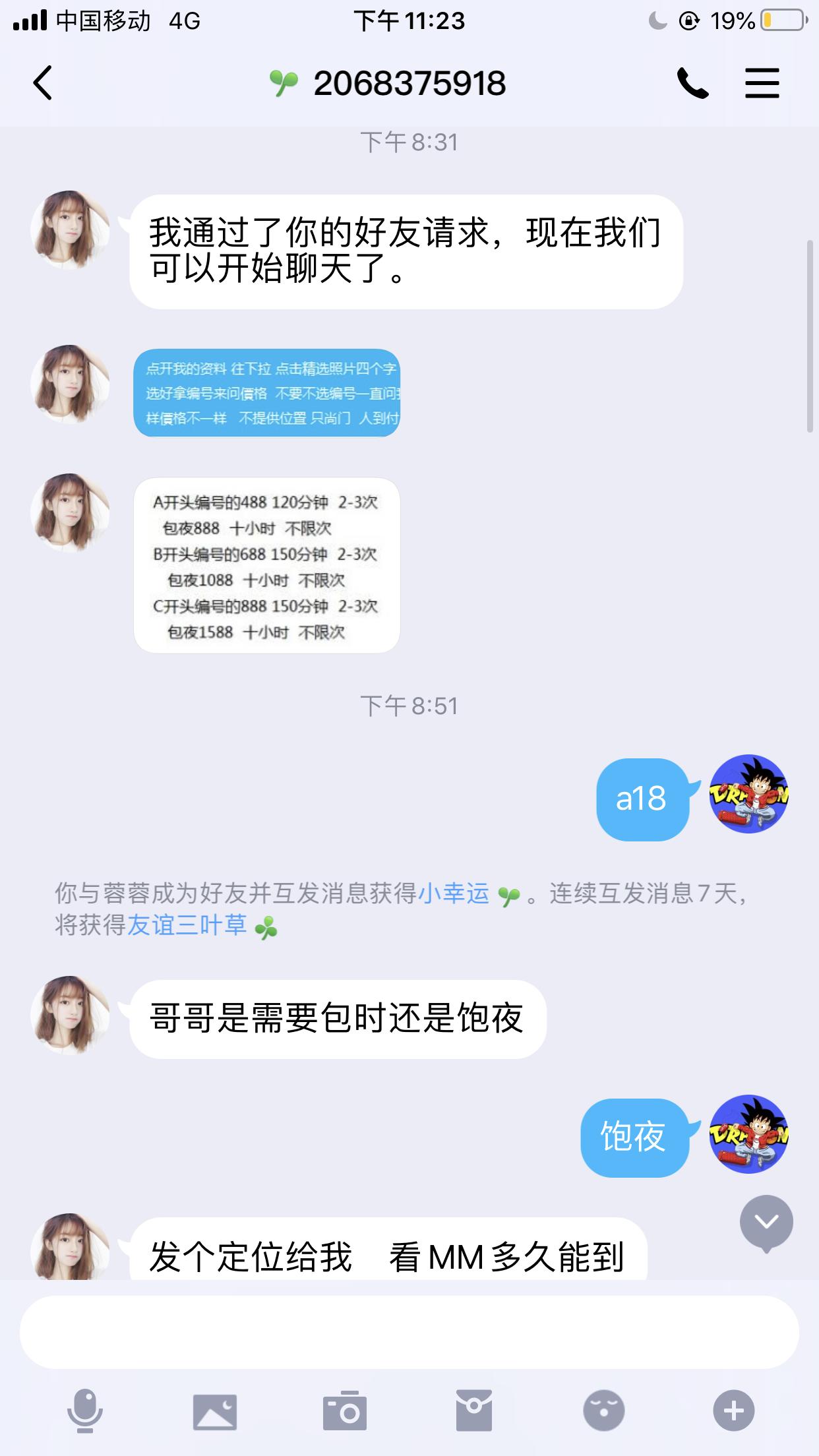This screenshot has width=819, height=1456.
Task: Record a voice message
Action: tap(85, 1410)
